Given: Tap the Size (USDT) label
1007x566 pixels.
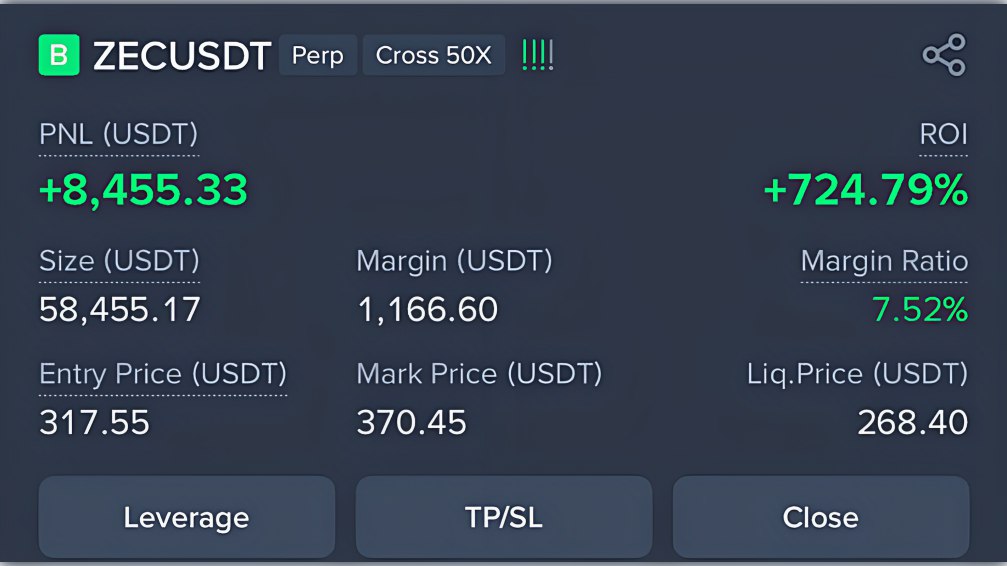Looking at the screenshot, I should click(119, 261).
